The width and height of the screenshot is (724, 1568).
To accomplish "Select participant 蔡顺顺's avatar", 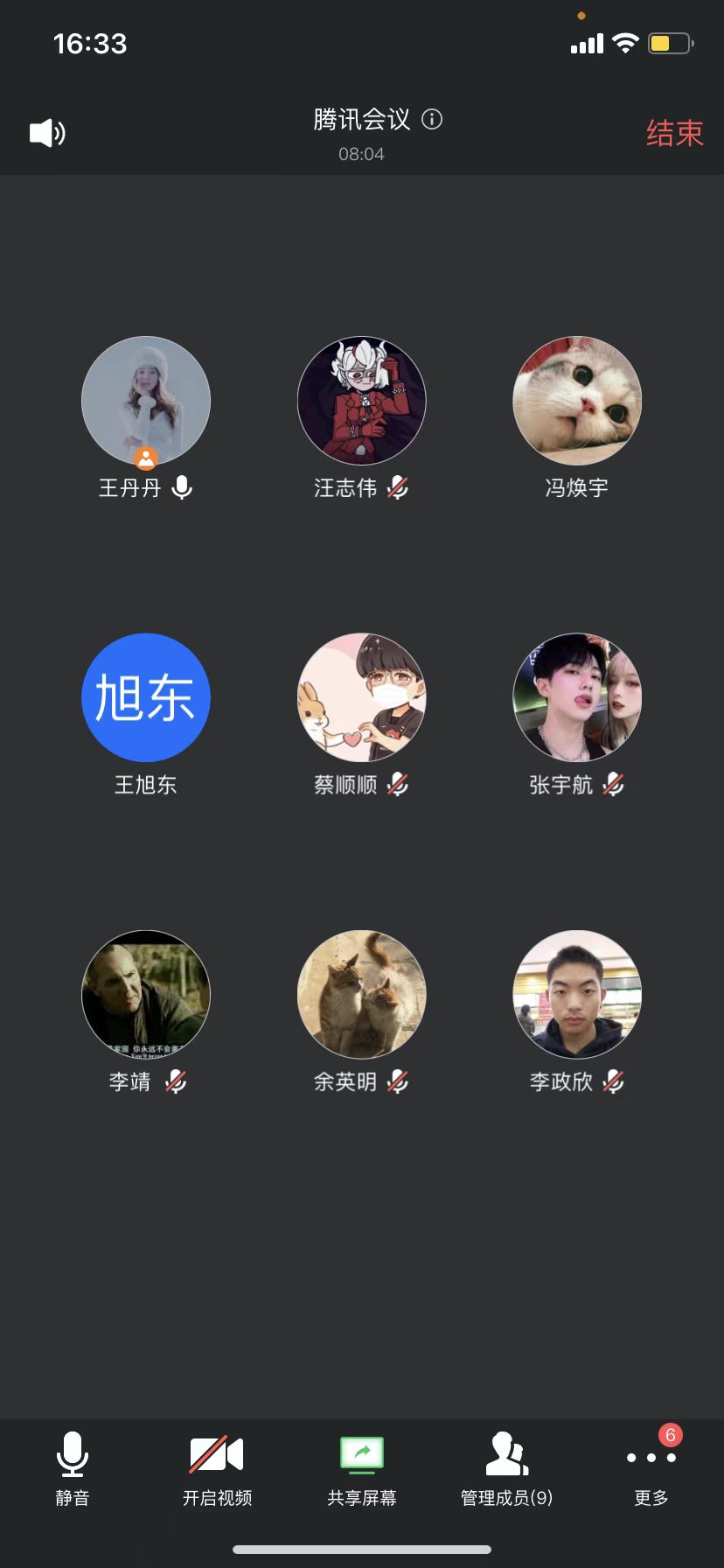I will pos(362,697).
